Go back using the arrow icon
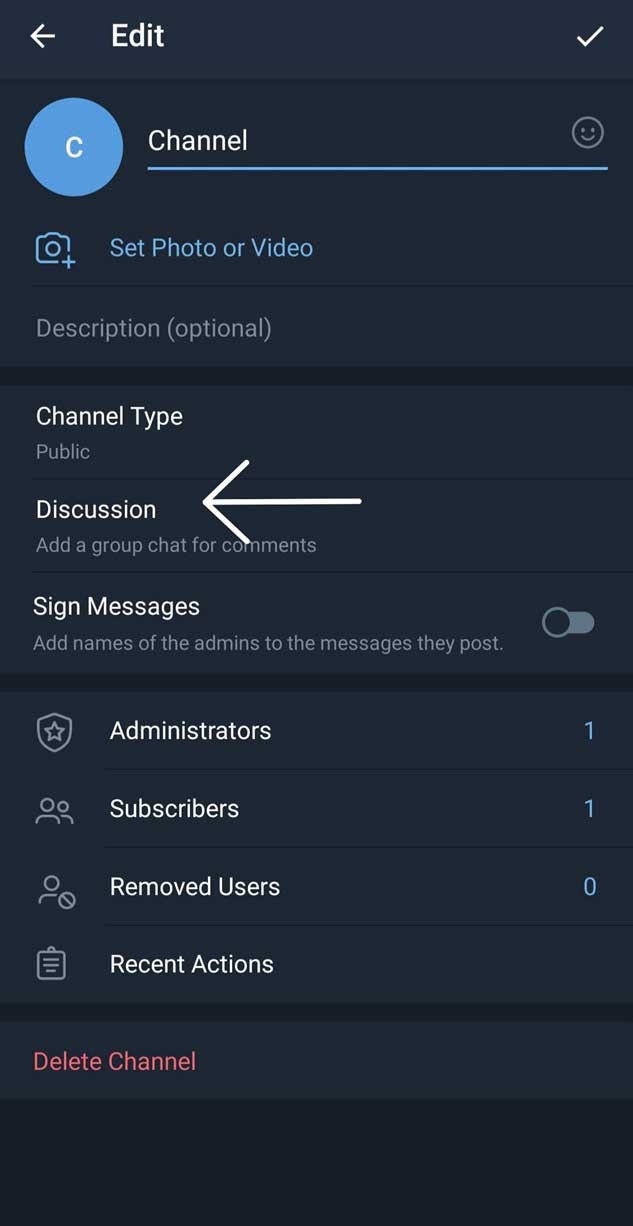 tap(43, 37)
